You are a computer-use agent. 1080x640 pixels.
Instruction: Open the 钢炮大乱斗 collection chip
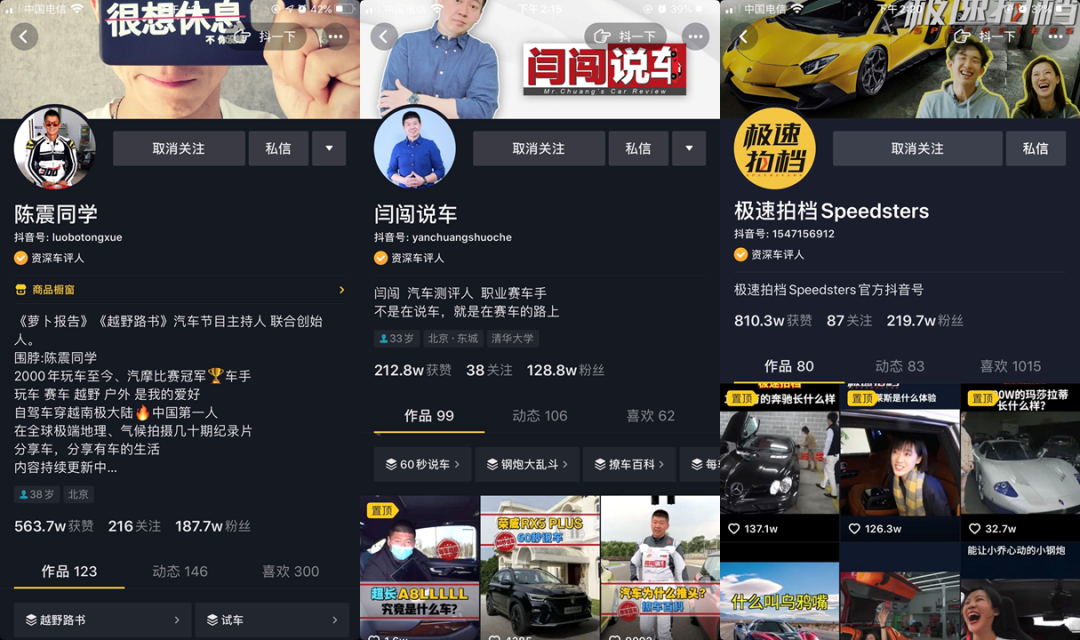coord(528,464)
